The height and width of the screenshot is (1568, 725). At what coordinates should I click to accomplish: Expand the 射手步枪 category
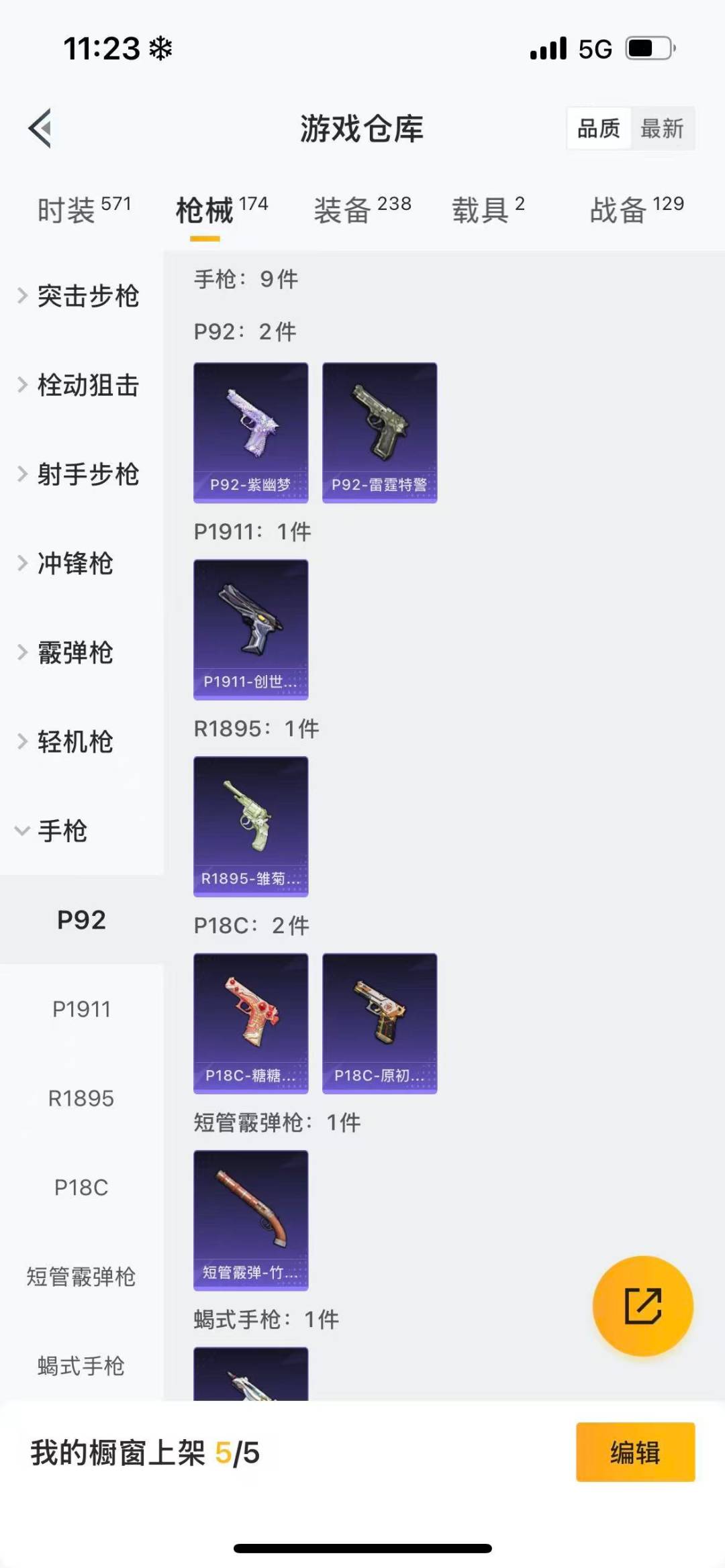79,474
